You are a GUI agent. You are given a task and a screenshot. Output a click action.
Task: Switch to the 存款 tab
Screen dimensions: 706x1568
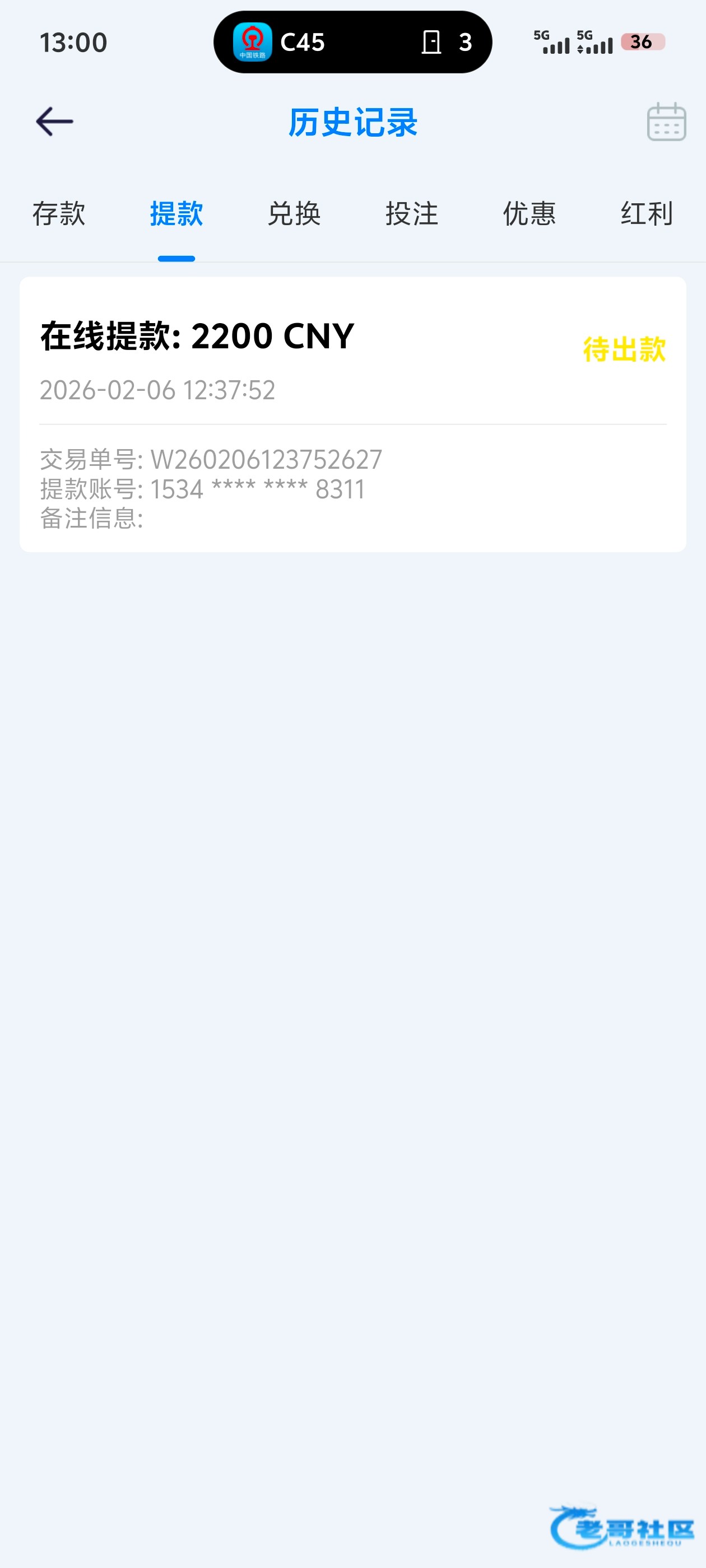pos(59,214)
